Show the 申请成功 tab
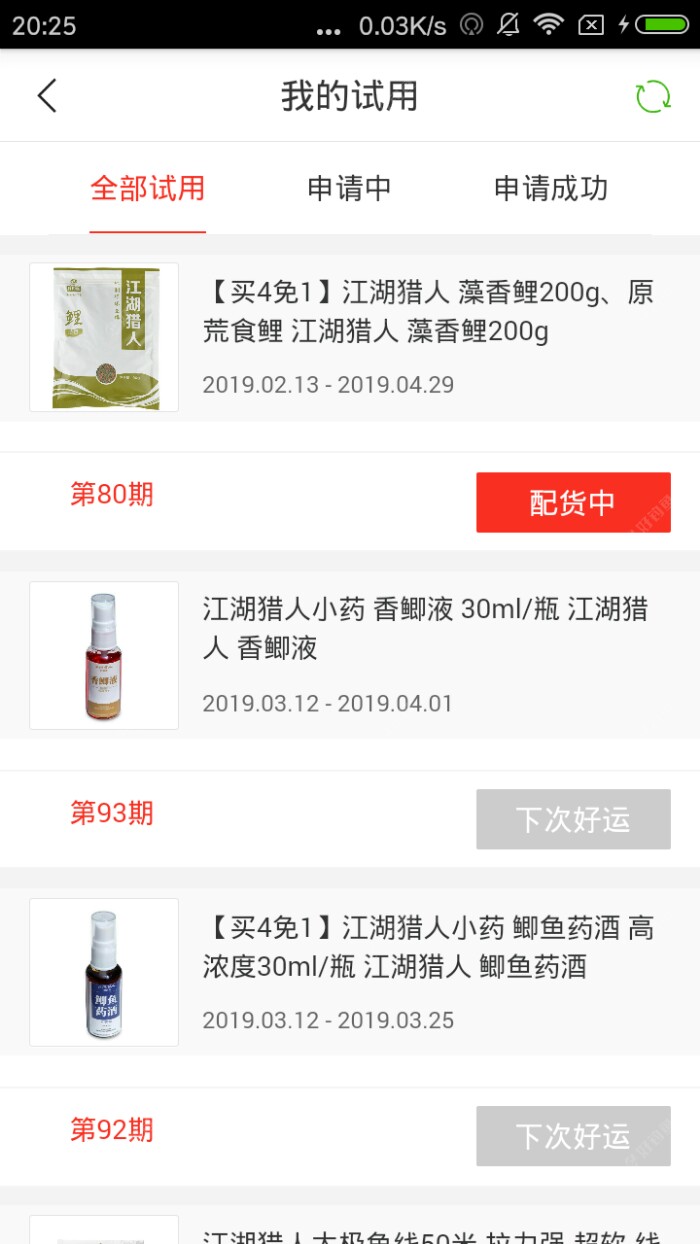 pos(551,189)
